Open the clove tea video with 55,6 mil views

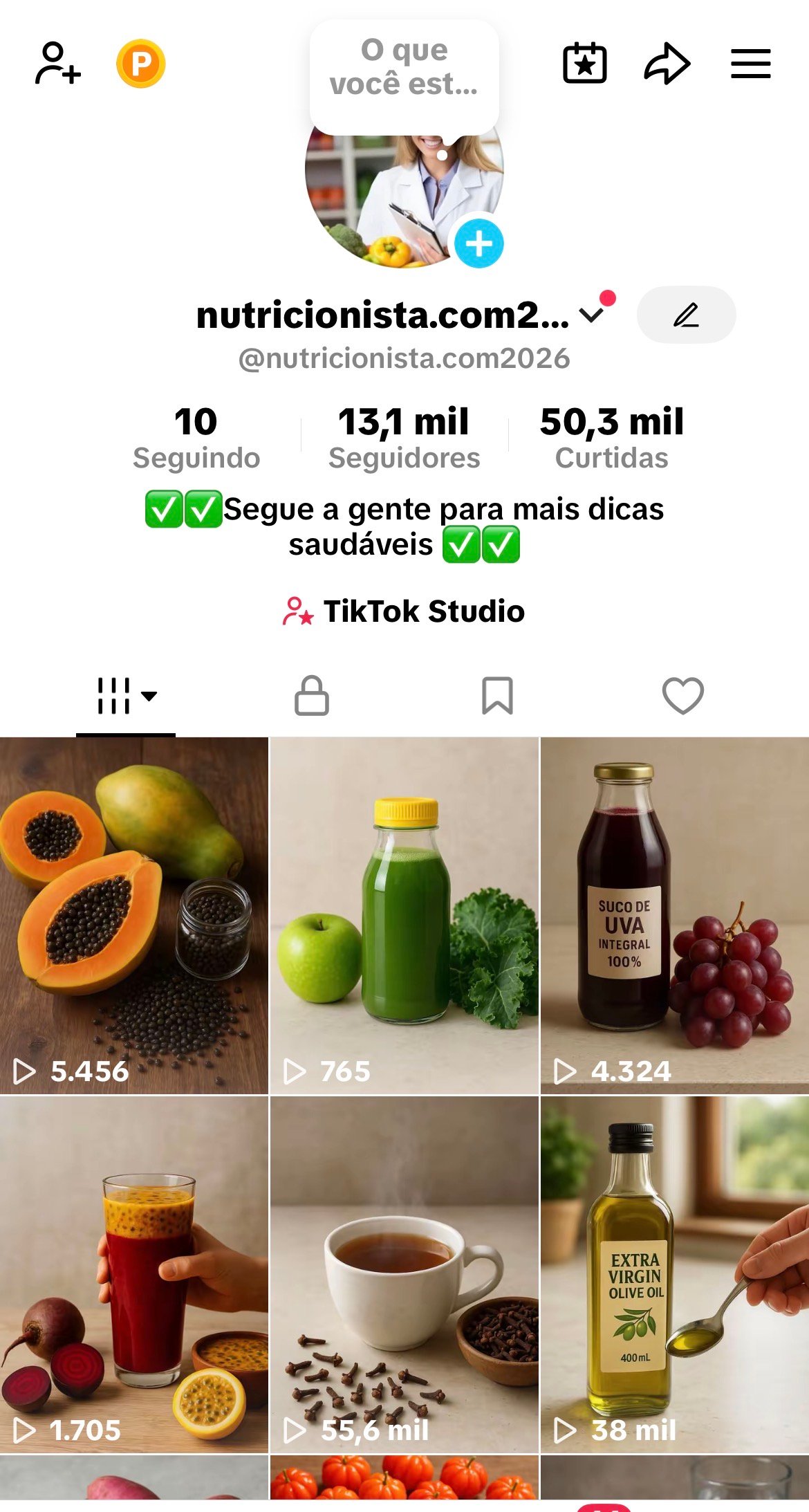tap(404, 1274)
